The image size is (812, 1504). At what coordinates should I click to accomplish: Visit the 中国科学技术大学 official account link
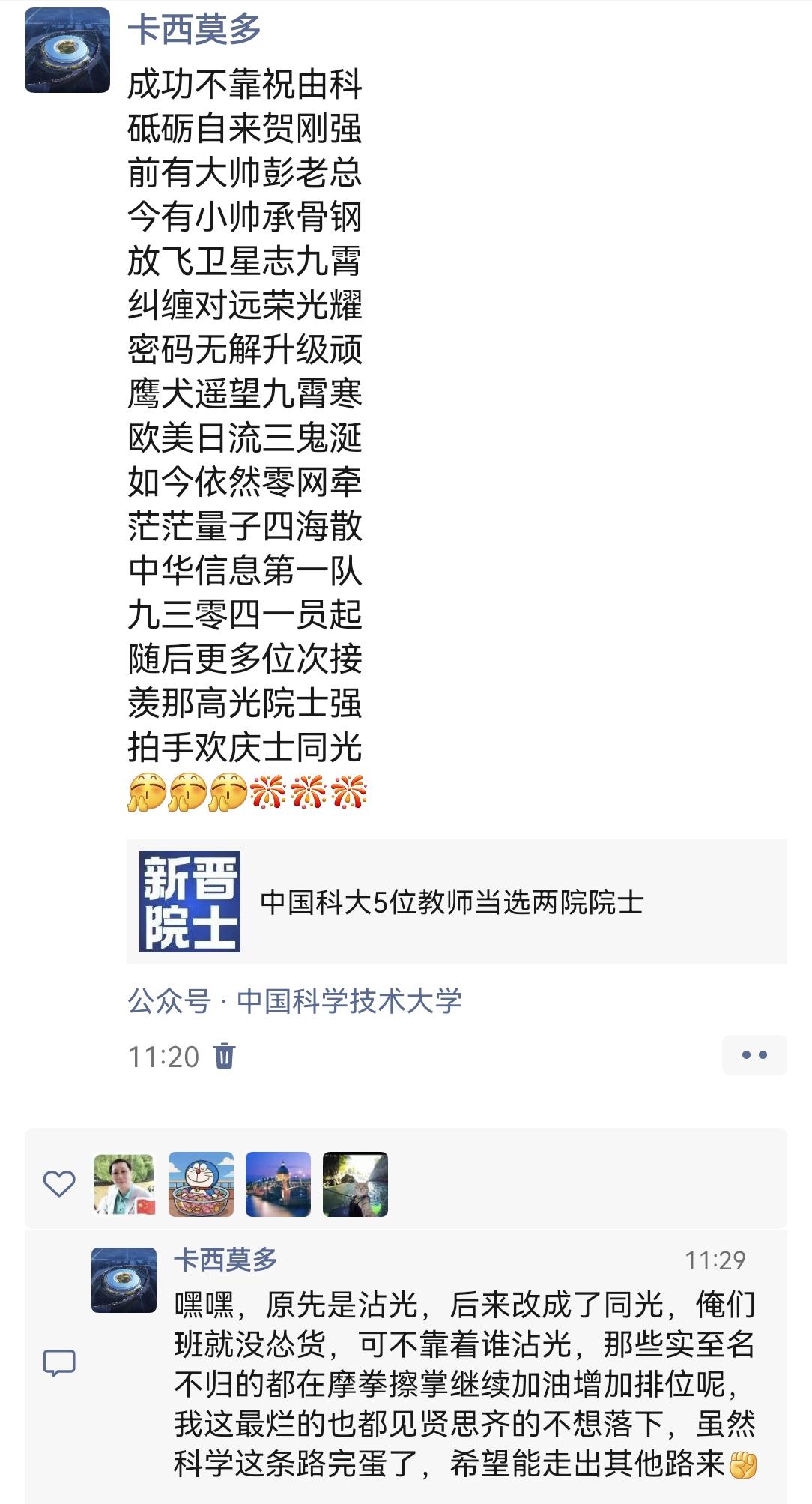tap(349, 1001)
